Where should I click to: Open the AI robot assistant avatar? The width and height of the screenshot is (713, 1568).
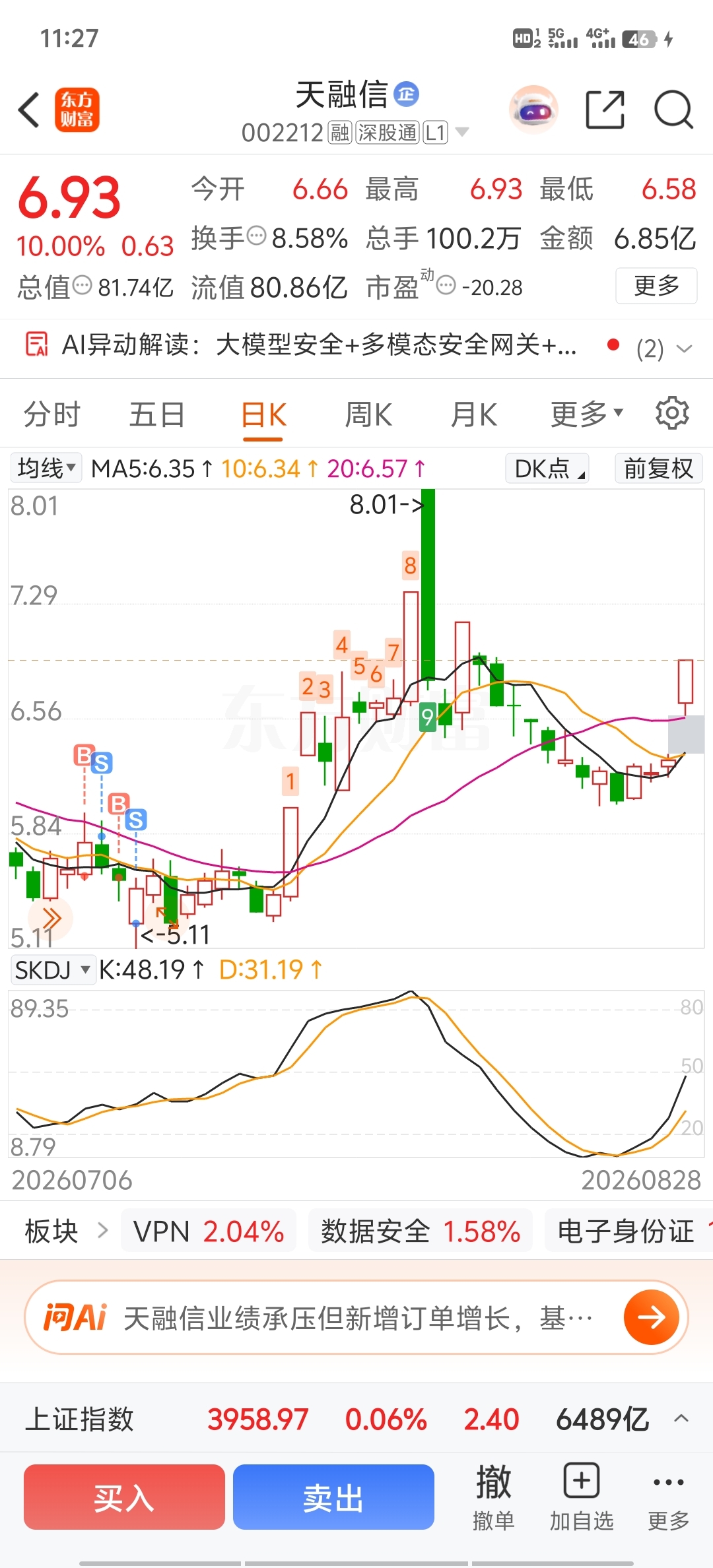(533, 110)
